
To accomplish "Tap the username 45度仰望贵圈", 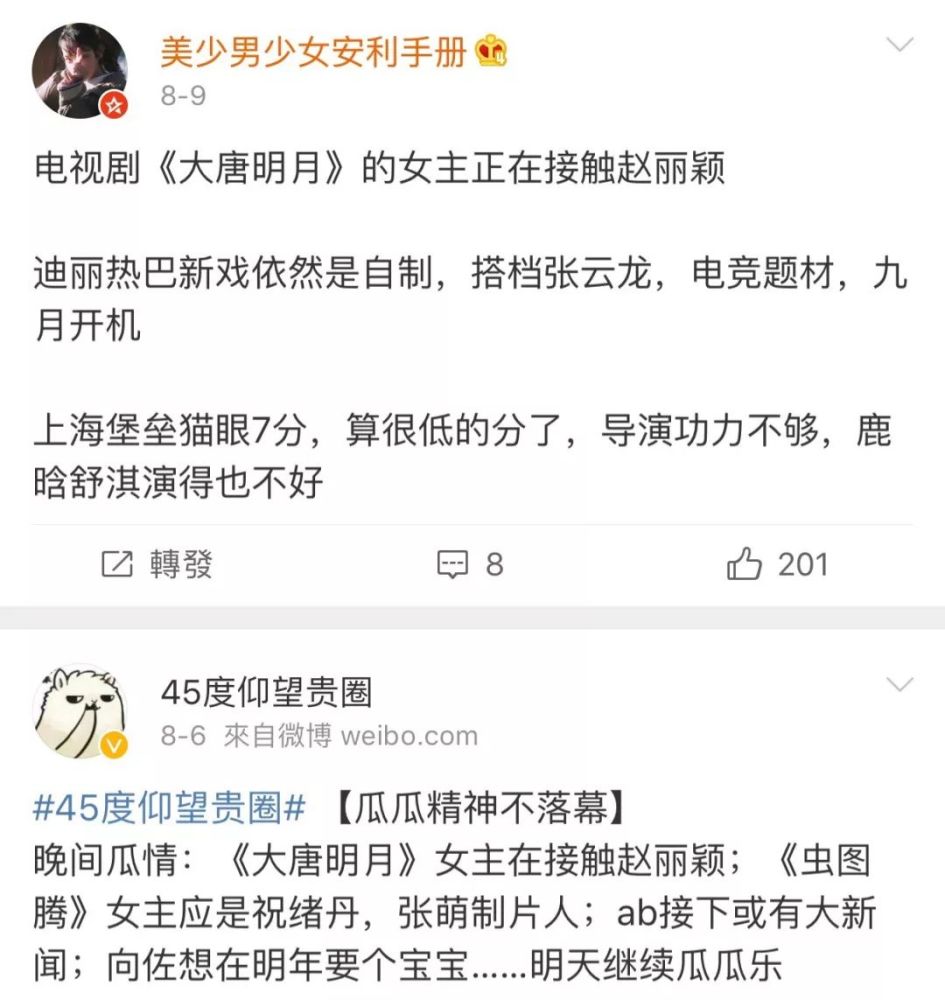I will pyautogui.click(x=266, y=692).
